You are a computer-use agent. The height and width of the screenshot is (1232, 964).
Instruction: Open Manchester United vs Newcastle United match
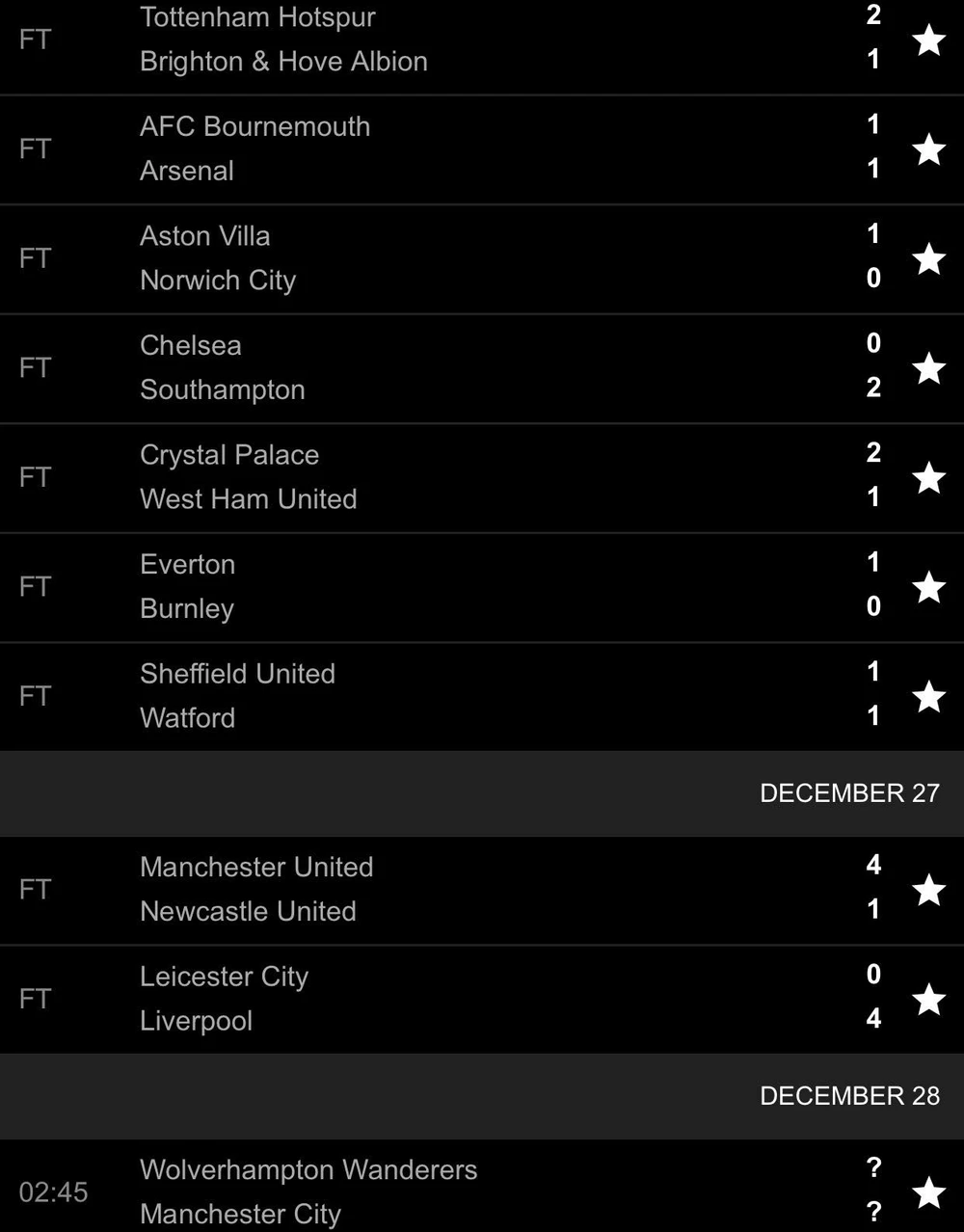434,889
